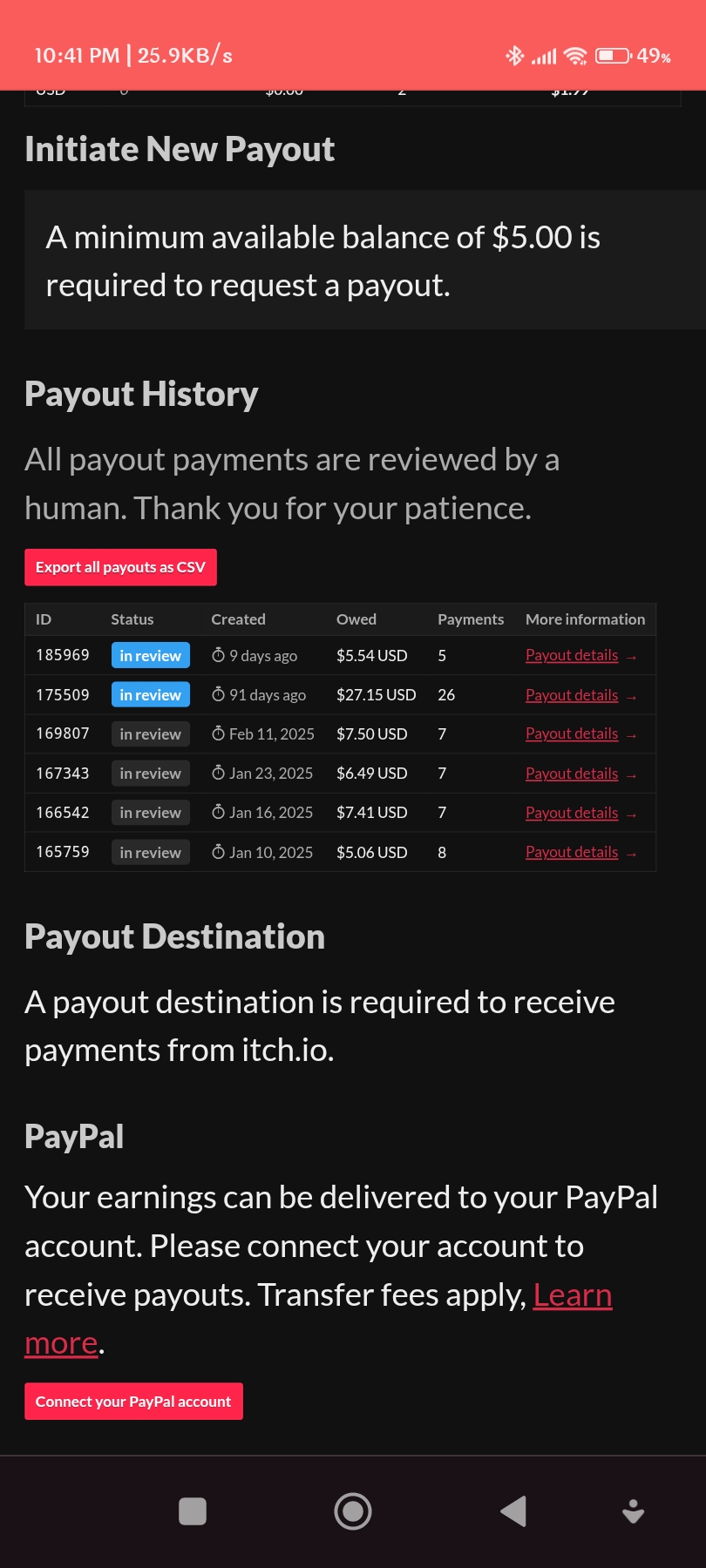Screen dimensions: 706x1568
Task: Follow the Learn more link about transfer fees
Action: coord(572,1295)
